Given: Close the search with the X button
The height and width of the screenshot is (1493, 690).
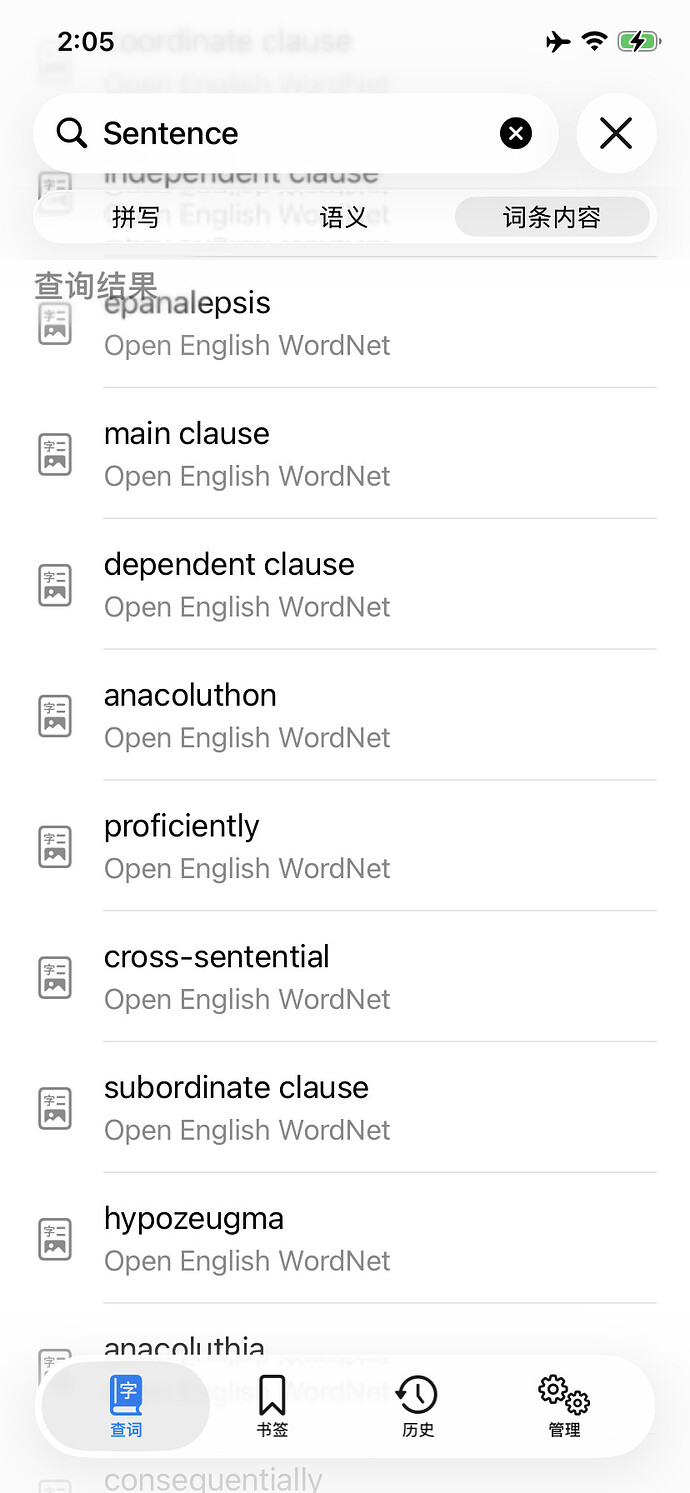Looking at the screenshot, I should [x=616, y=133].
